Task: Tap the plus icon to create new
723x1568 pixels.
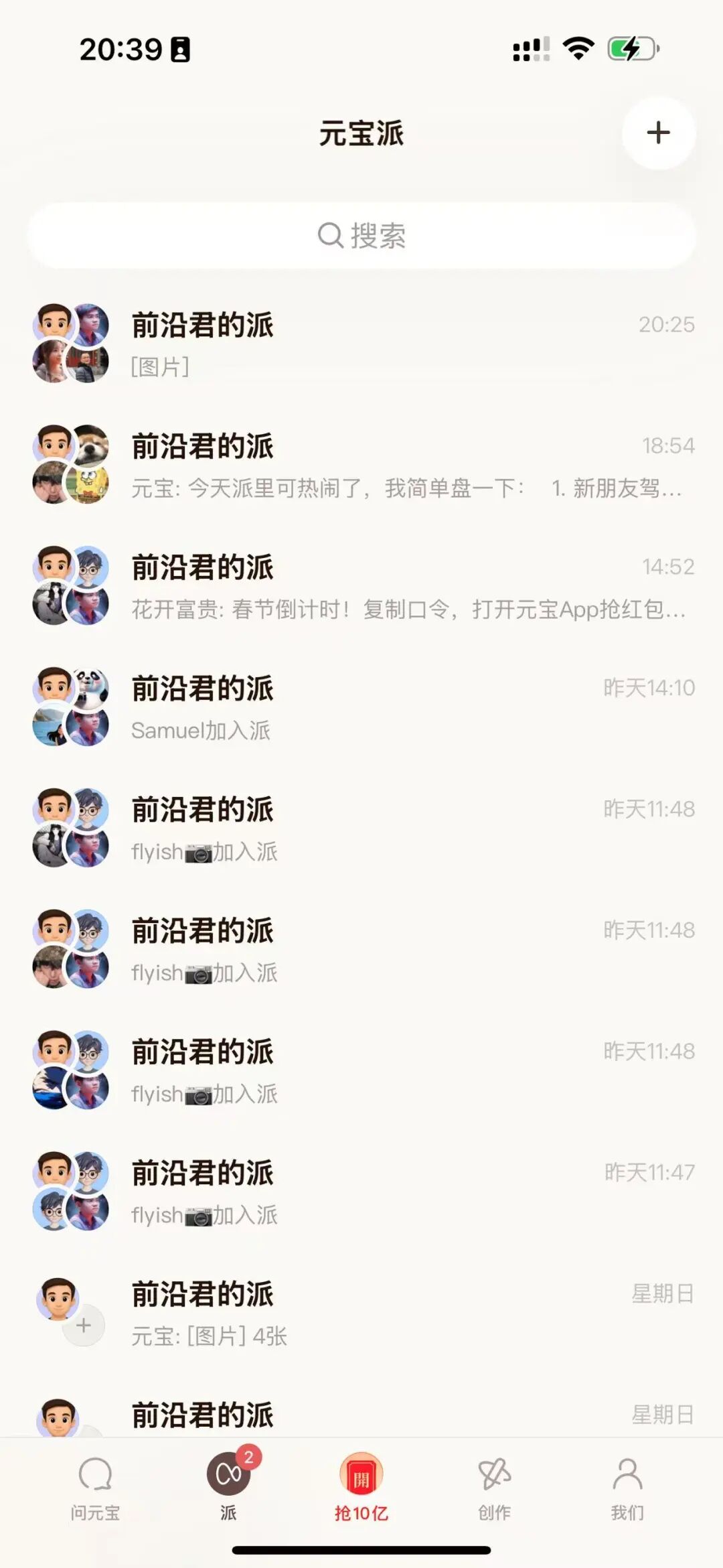Action: tap(658, 132)
